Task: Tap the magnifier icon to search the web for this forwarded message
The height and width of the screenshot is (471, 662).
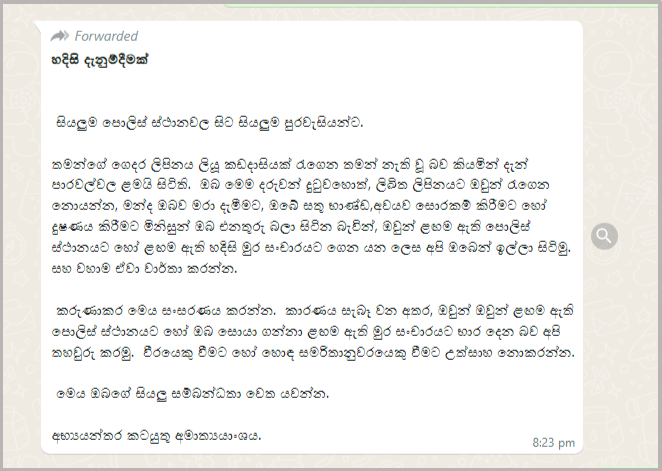Action: (604, 236)
